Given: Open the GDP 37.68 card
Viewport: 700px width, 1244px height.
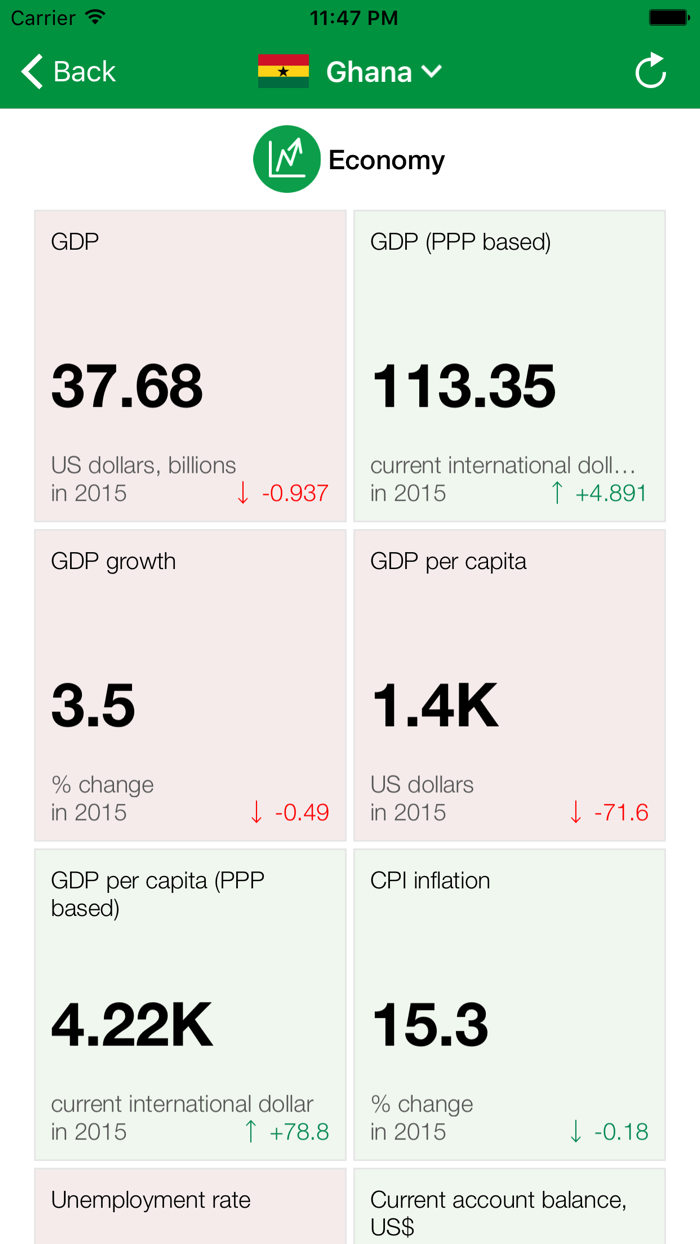Looking at the screenshot, I should [x=190, y=366].
